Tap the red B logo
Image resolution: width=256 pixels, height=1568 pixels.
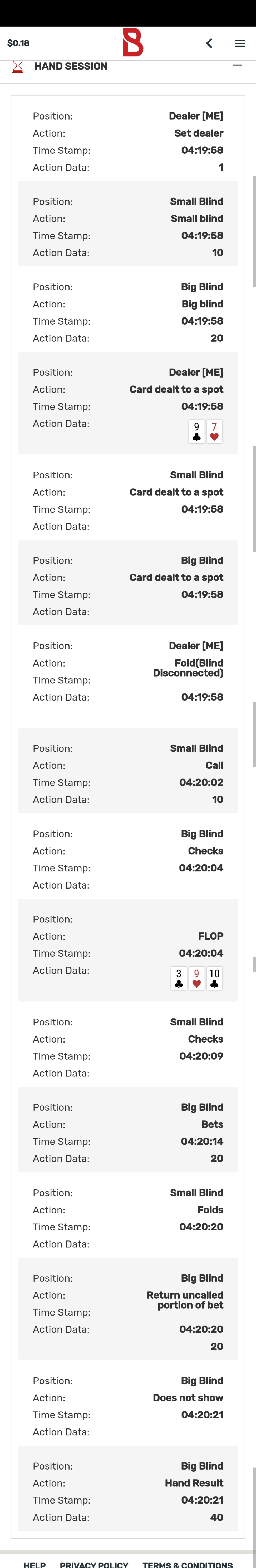(133, 42)
